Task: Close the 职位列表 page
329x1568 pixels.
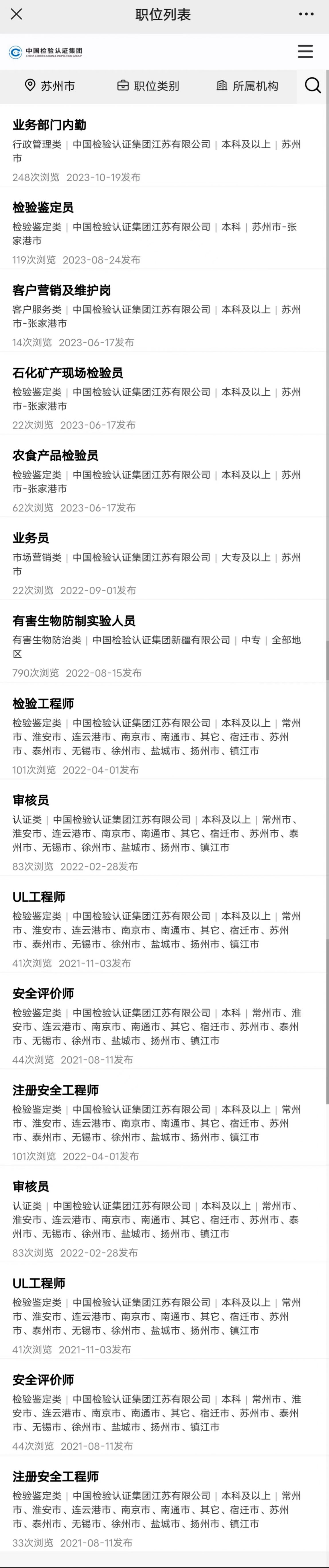Action: [16, 14]
